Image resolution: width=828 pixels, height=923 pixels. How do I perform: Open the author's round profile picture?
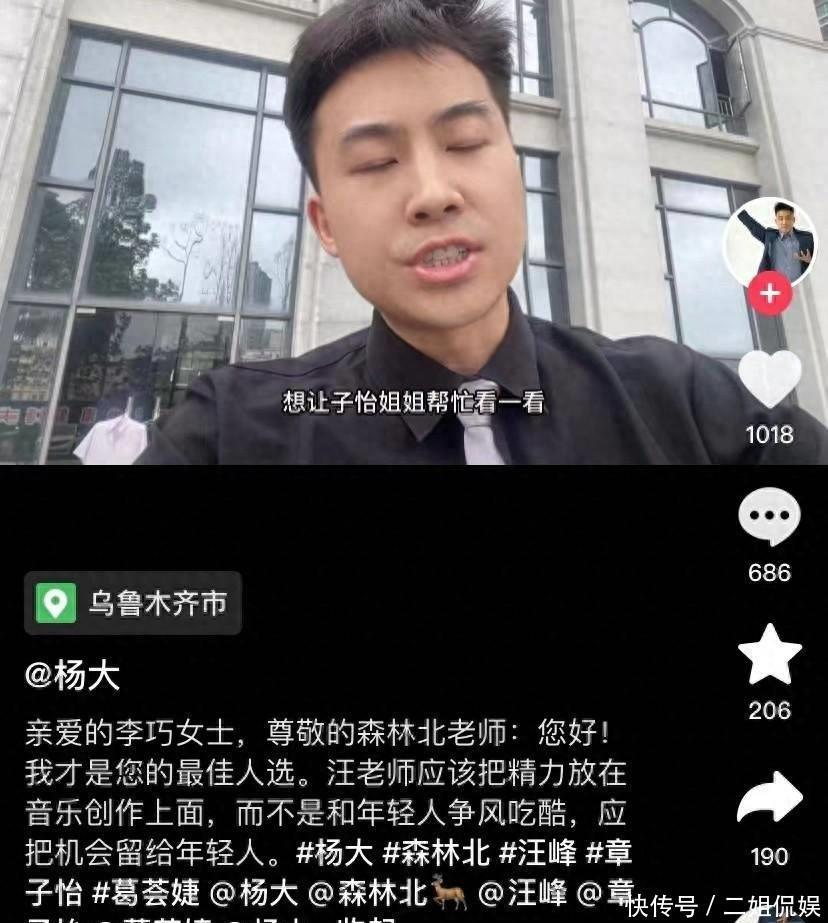pyautogui.click(x=770, y=241)
